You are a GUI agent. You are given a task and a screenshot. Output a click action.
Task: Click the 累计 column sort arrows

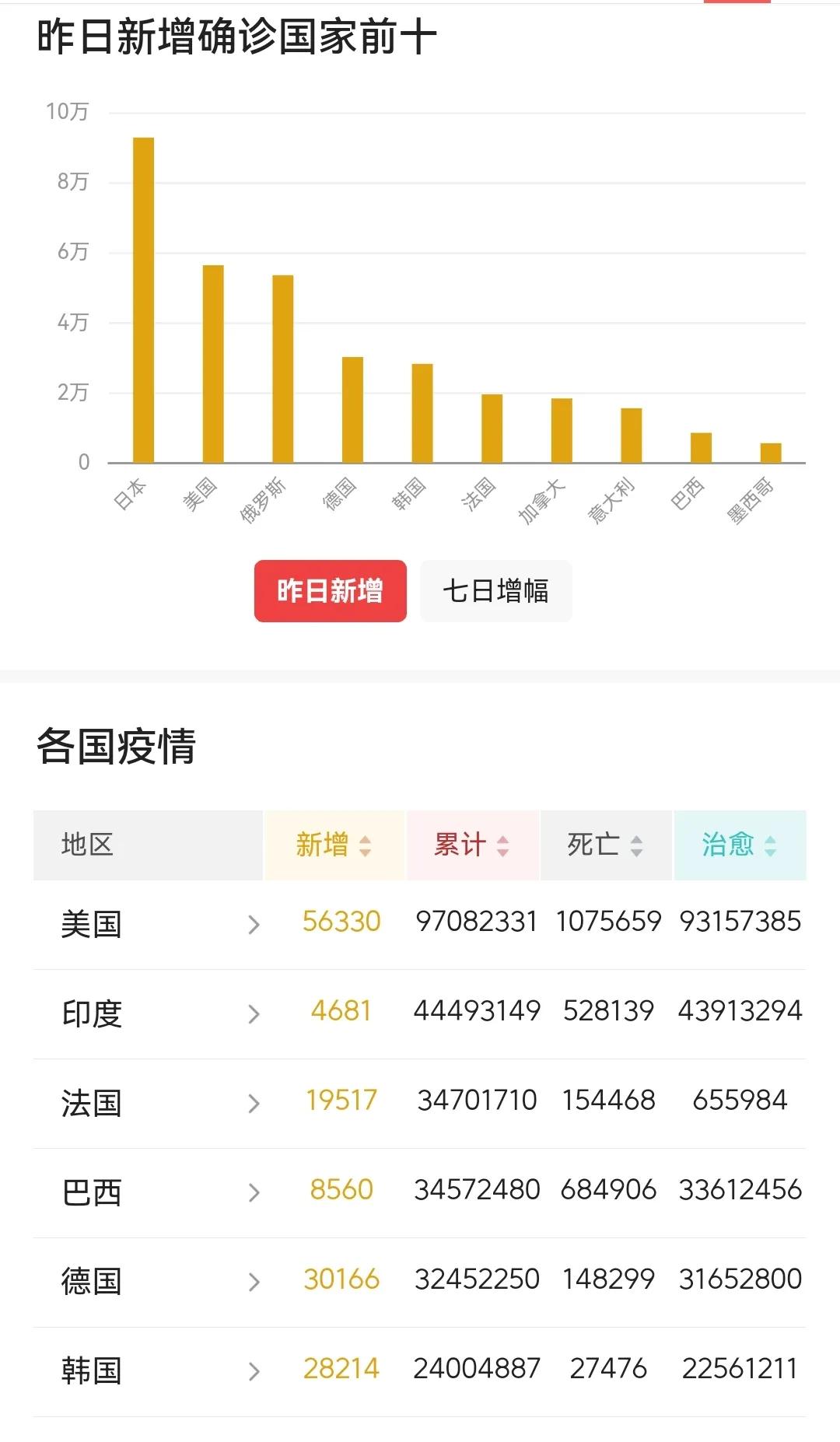click(501, 846)
